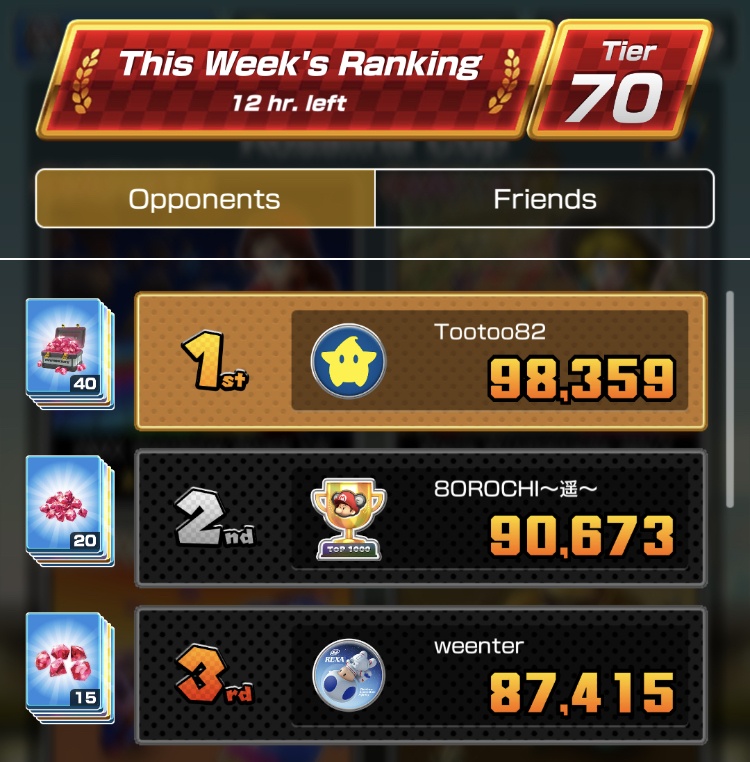750x762 pixels.
Task: View the 15 rubies third place reward
Action: tap(70, 668)
